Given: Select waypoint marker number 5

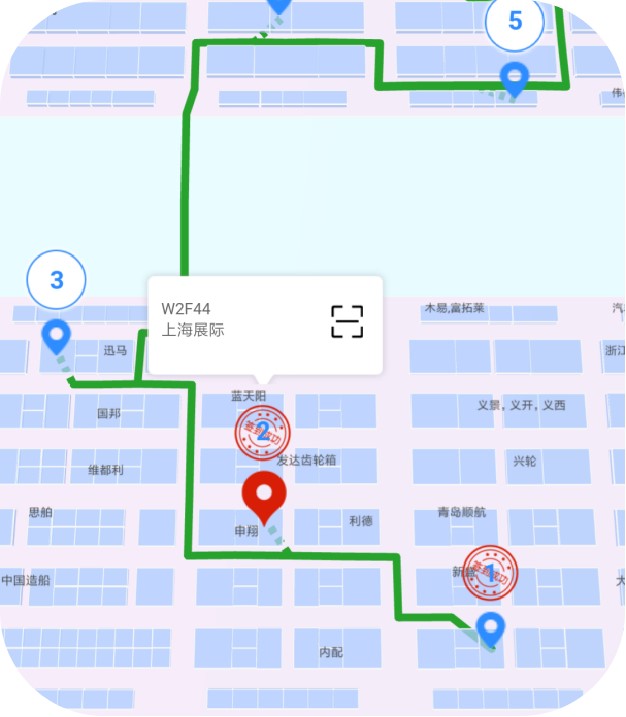Looking at the screenshot, I should pos(515,21).
